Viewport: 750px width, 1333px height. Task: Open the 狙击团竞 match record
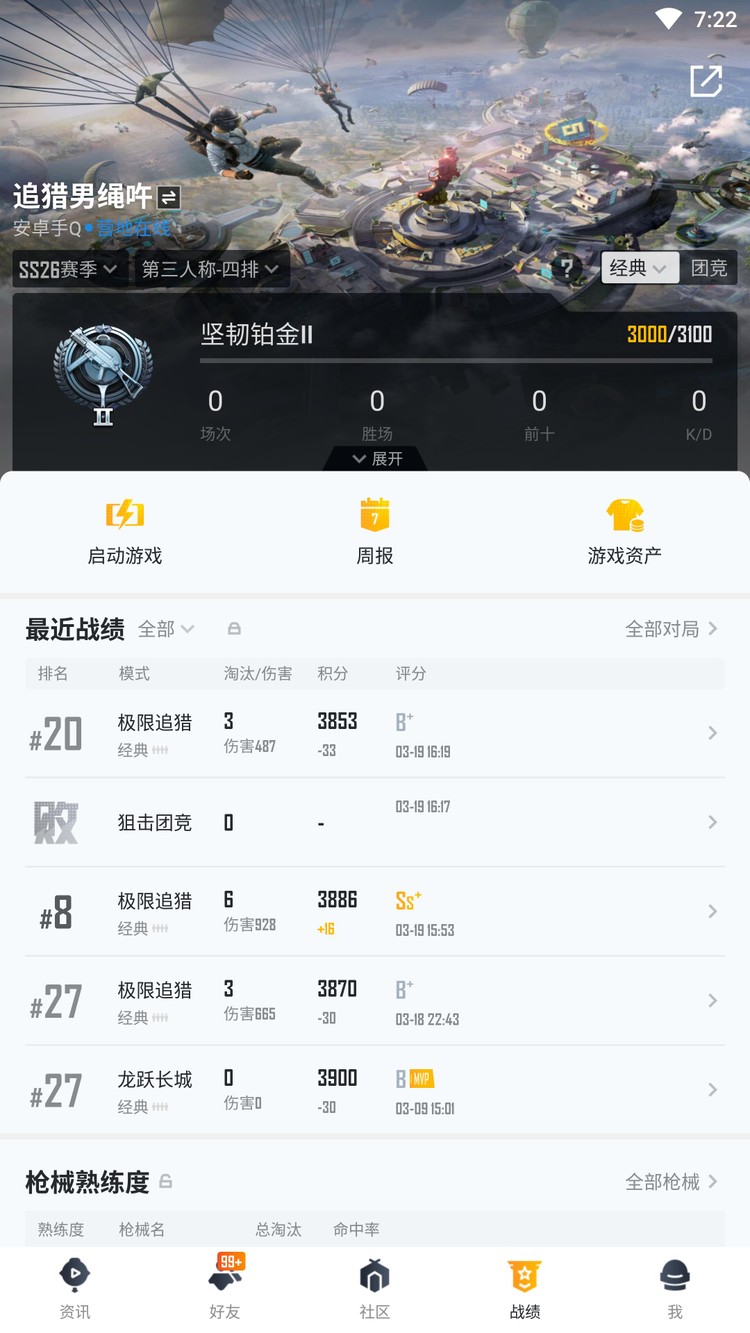375,822
